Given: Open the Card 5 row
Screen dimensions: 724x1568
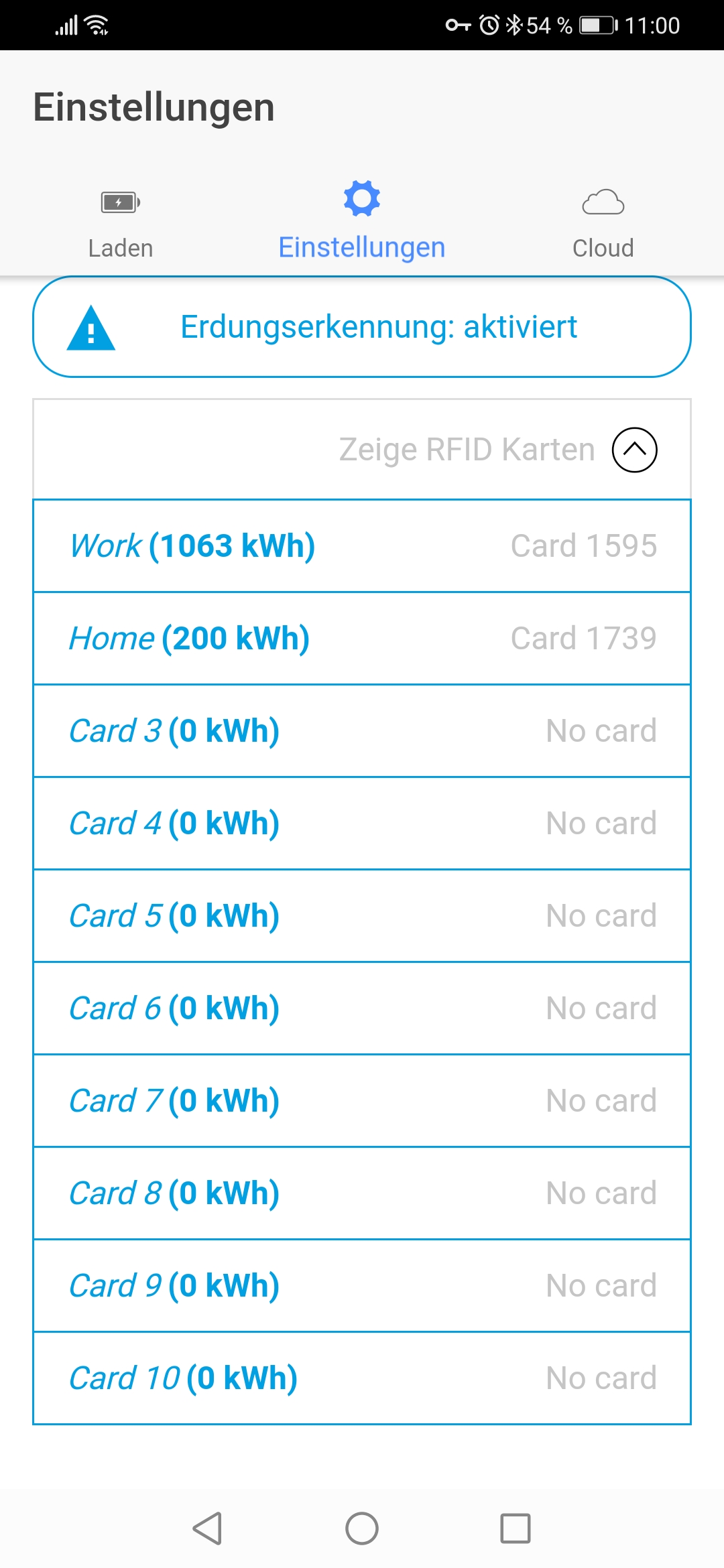Looking at the screenshot, I should [362, 915].
